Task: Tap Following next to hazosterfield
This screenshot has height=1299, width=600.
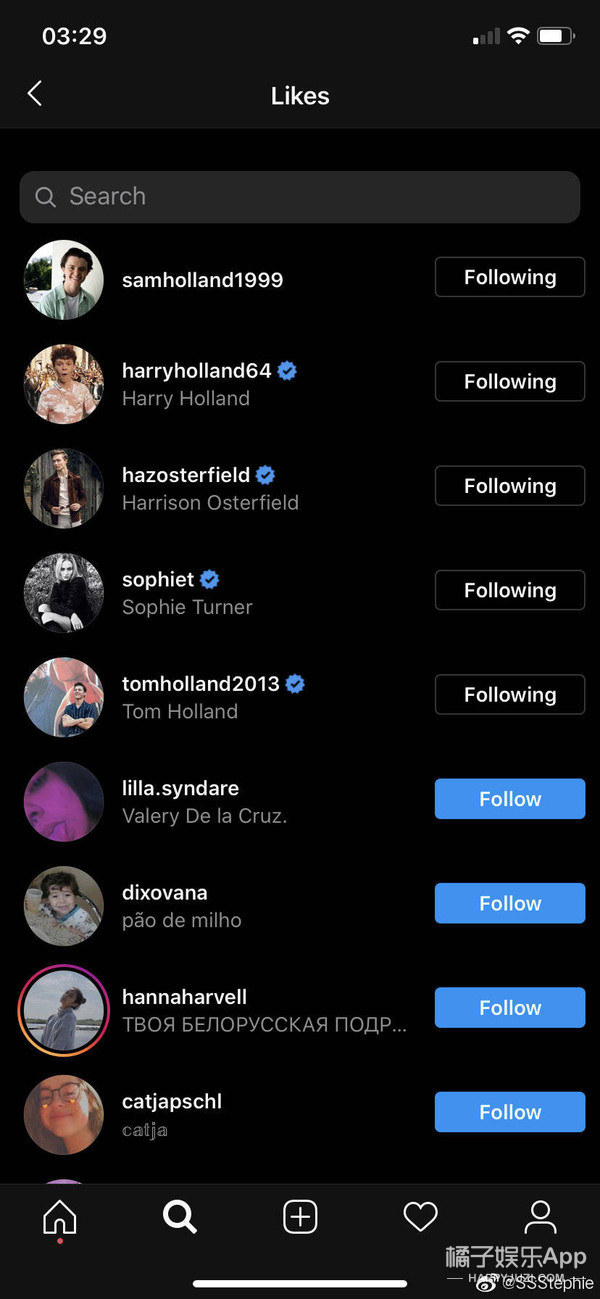Action: (509, 486)
